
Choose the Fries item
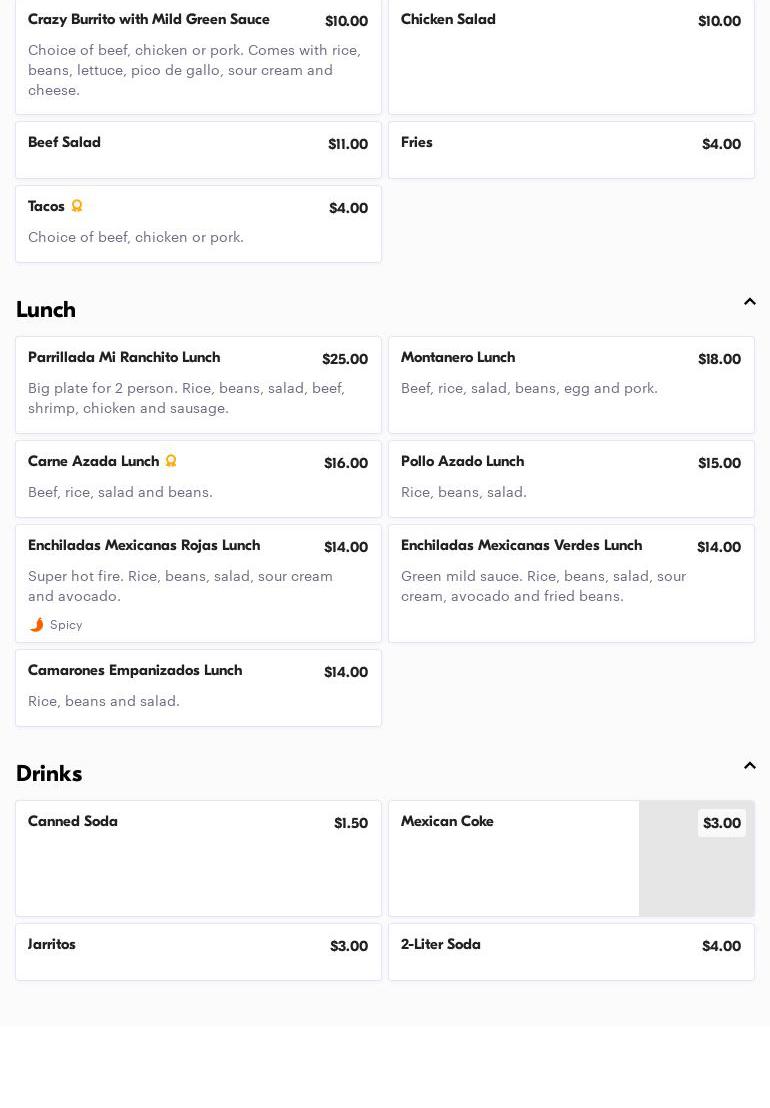[571, 150]
